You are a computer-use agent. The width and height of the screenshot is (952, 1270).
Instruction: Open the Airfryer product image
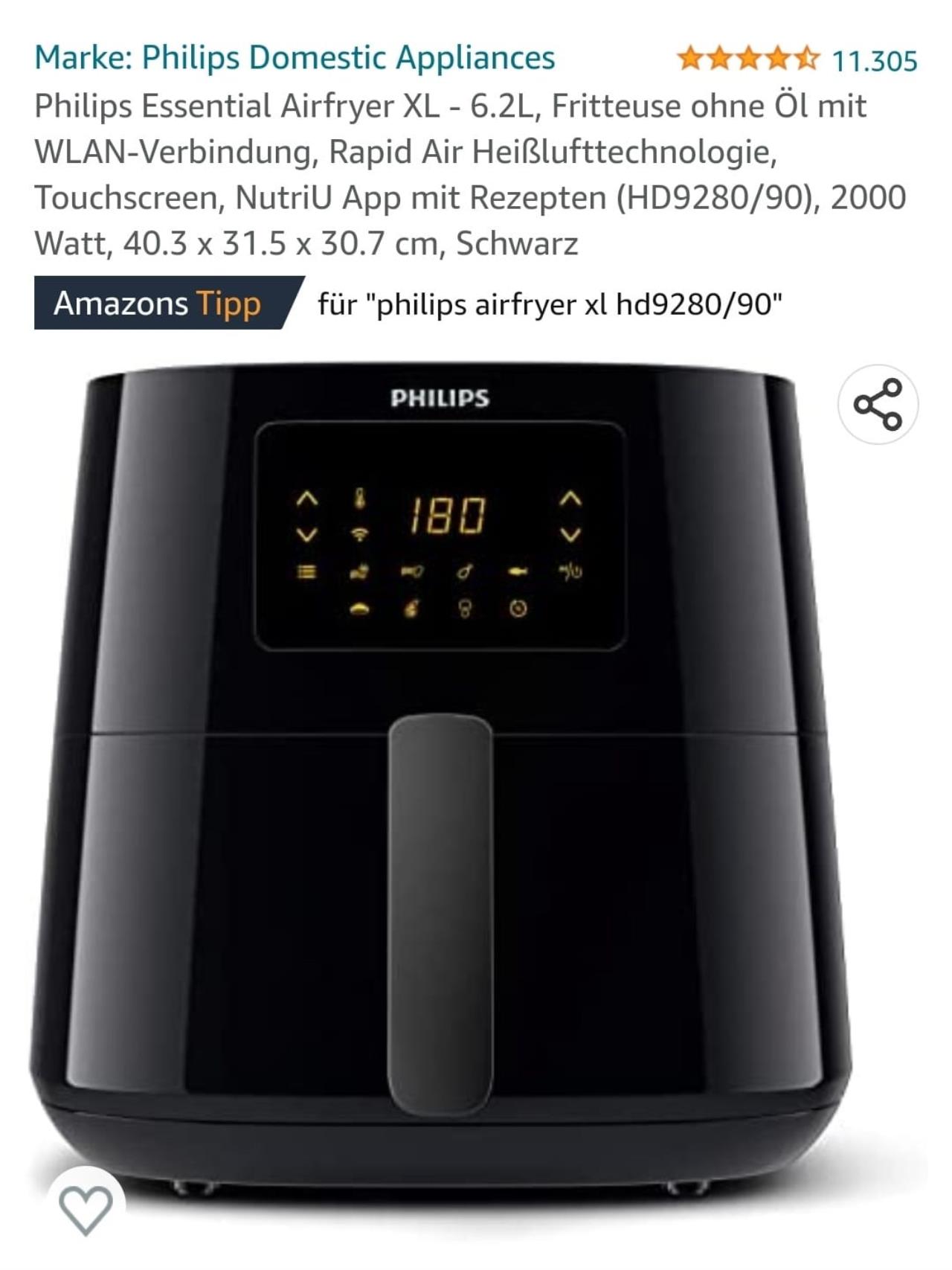[440, 781]
